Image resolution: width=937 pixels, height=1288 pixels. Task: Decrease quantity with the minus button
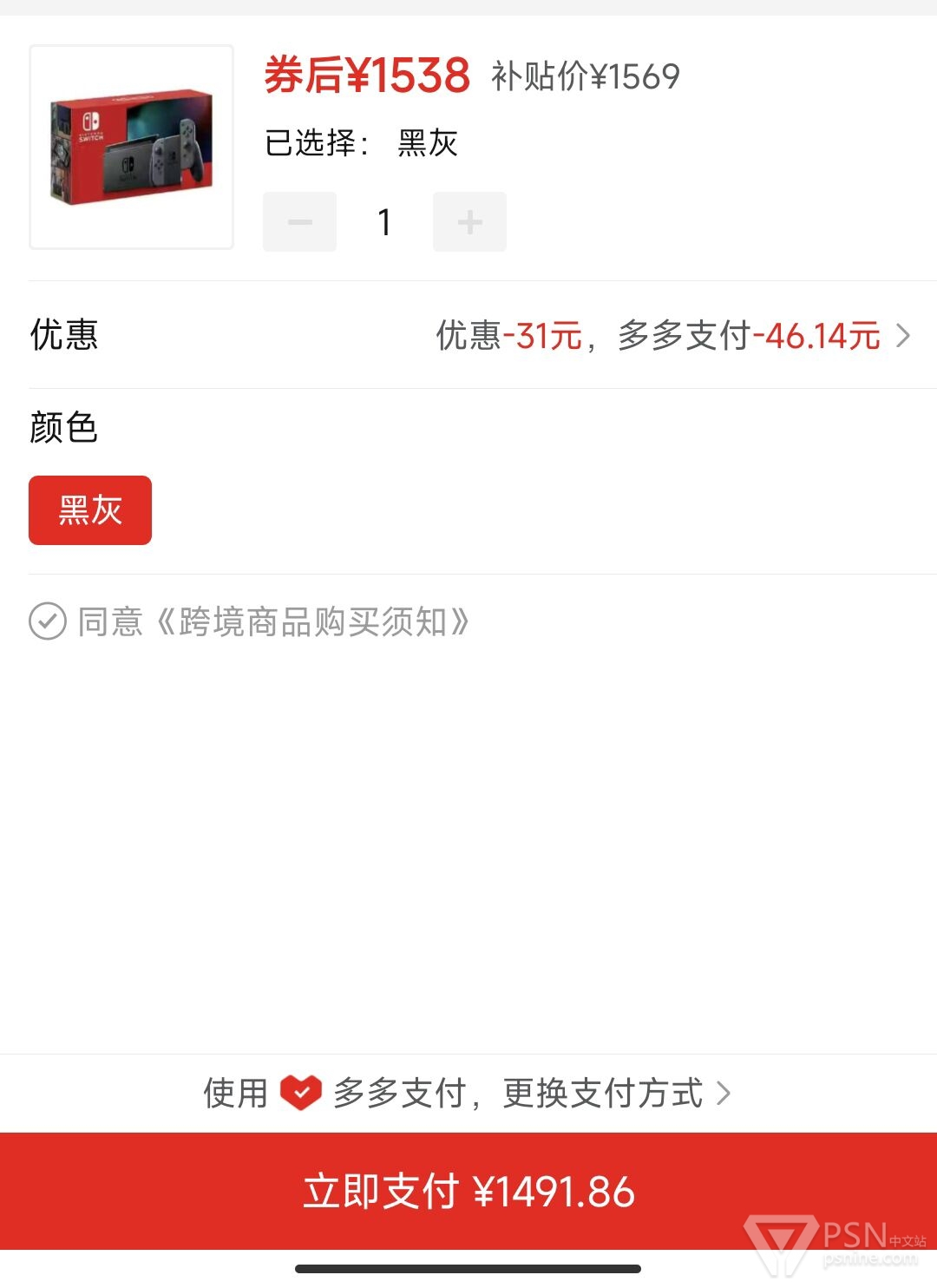click(299, 222)
